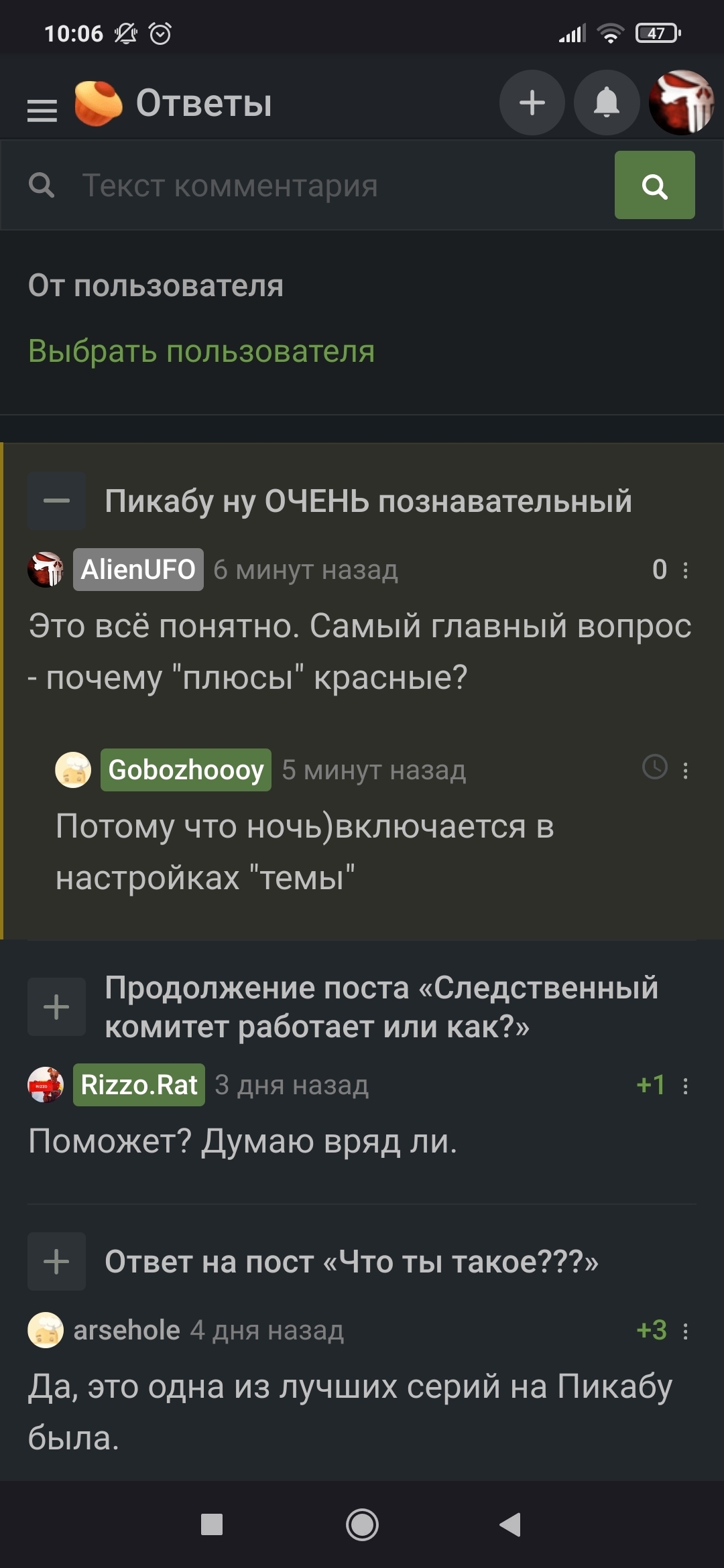Create a new post with plus button
The height and width of the screenshot is (1568, 724).
pos(532,103)
